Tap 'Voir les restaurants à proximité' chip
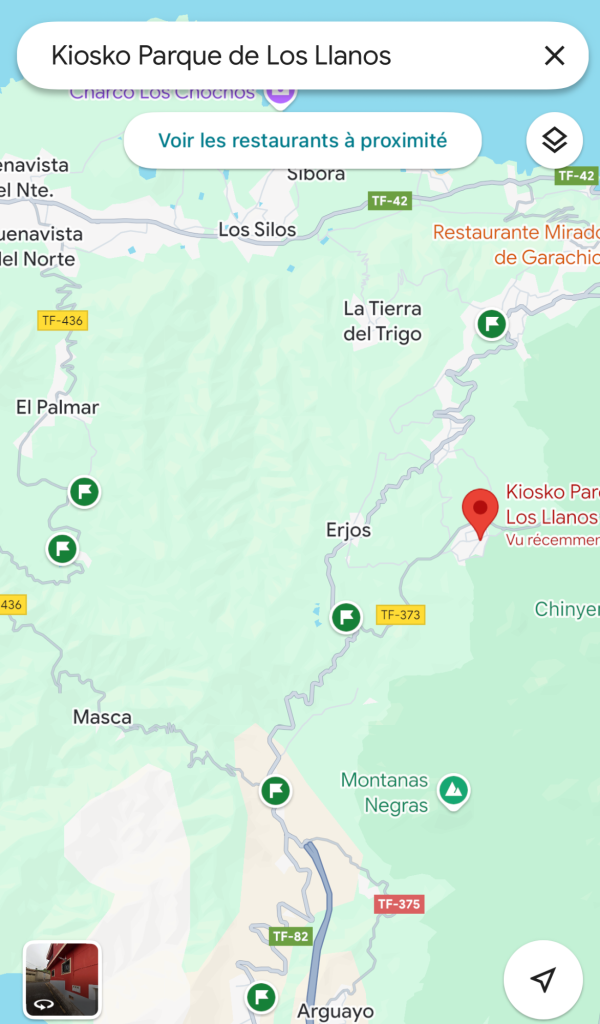 (302, 141)
